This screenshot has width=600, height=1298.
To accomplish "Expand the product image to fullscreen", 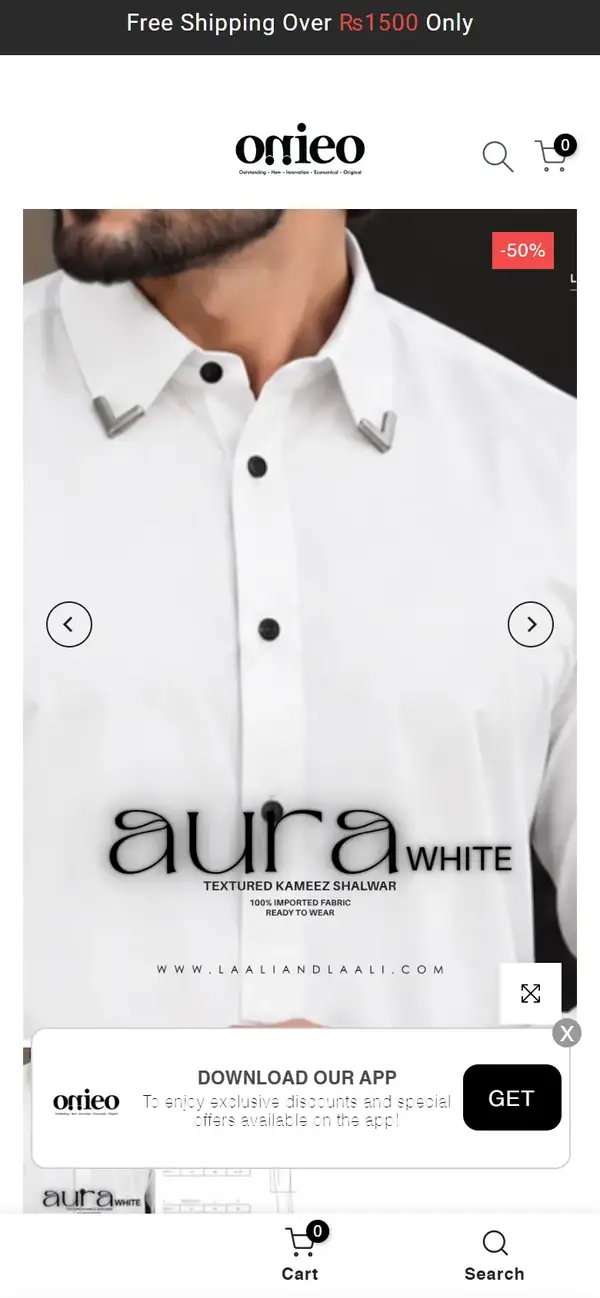I will click(x=531, y=993).
